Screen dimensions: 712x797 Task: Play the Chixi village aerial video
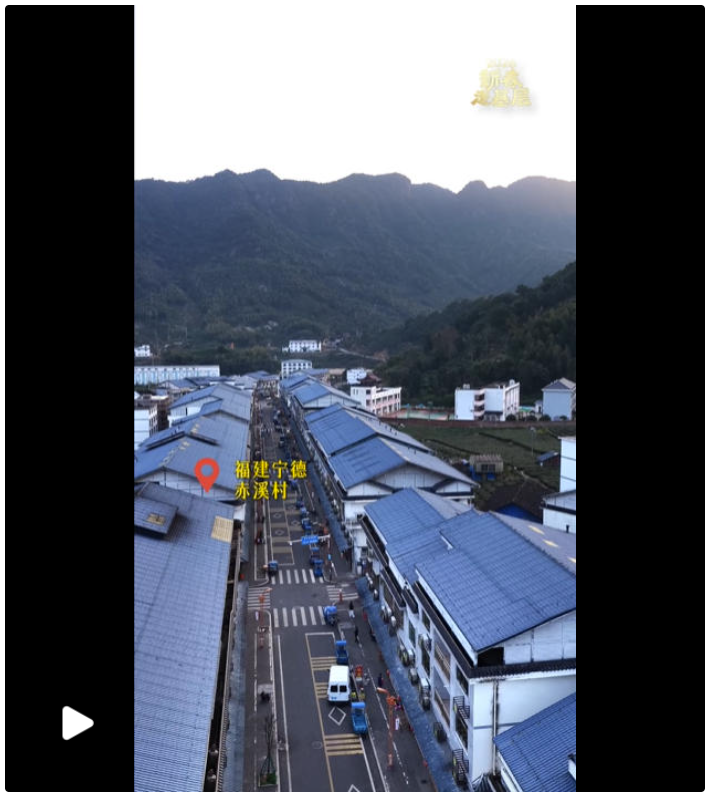coord(77,722)
